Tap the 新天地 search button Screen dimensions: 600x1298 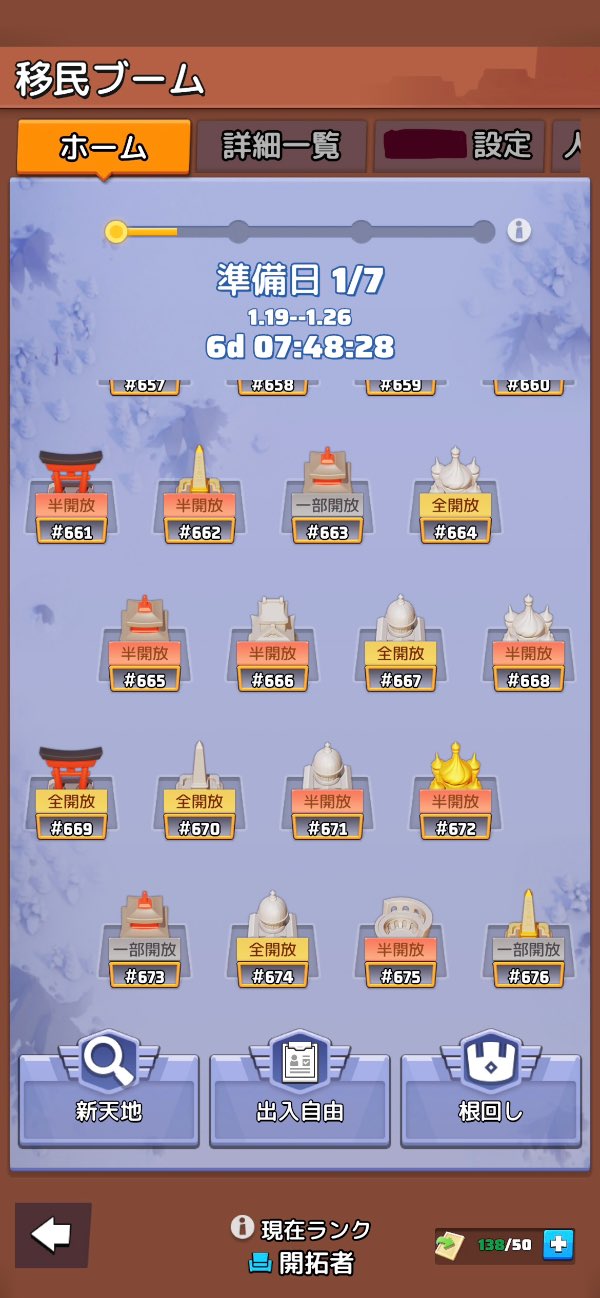click(x=109, y=1087)
